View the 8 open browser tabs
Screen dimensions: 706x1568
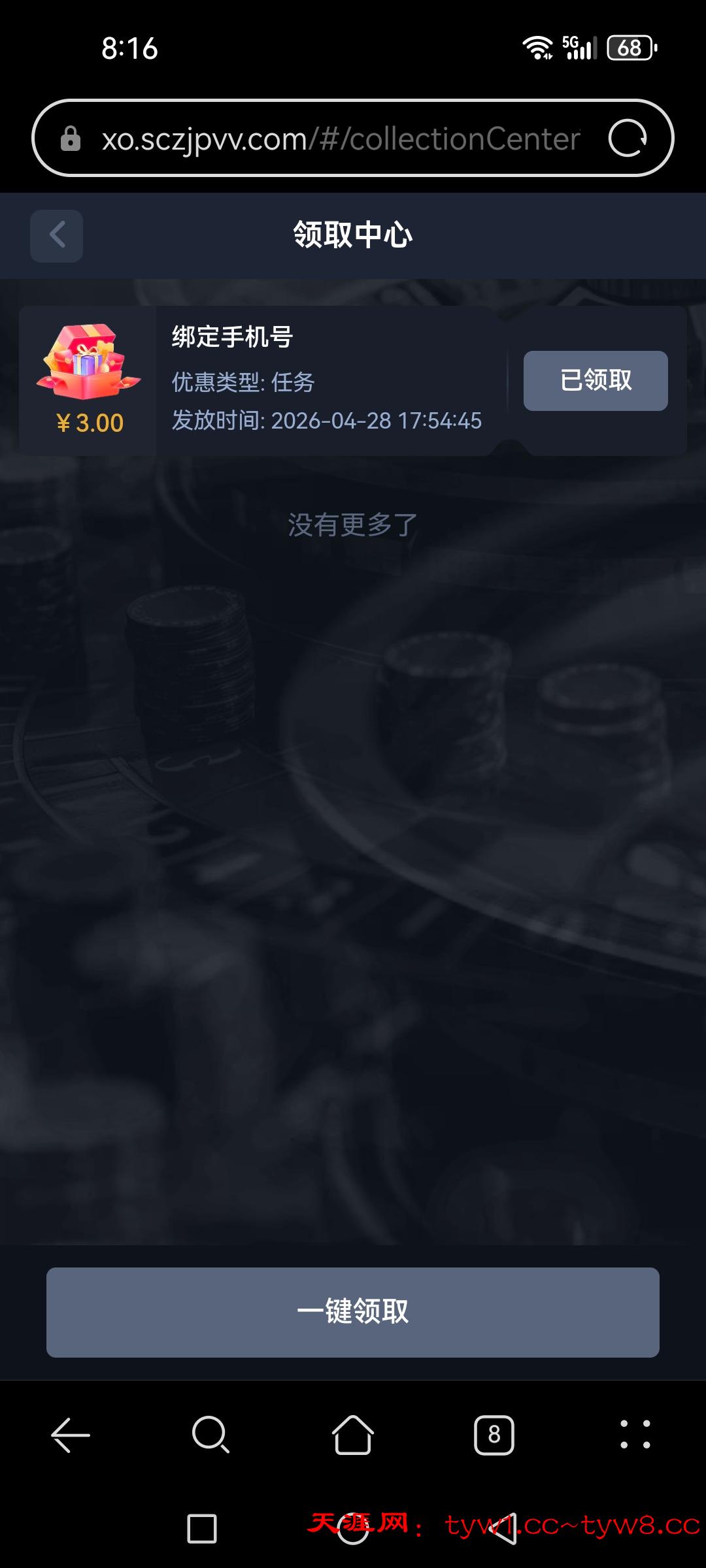click(x=494, y=1435)
